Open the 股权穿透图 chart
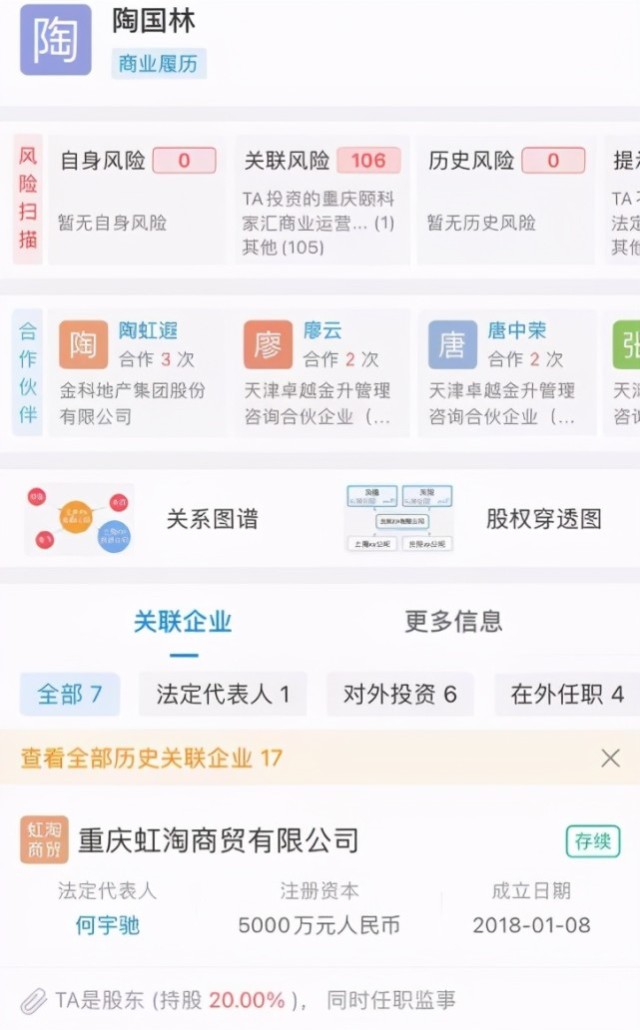 [475, 518]
